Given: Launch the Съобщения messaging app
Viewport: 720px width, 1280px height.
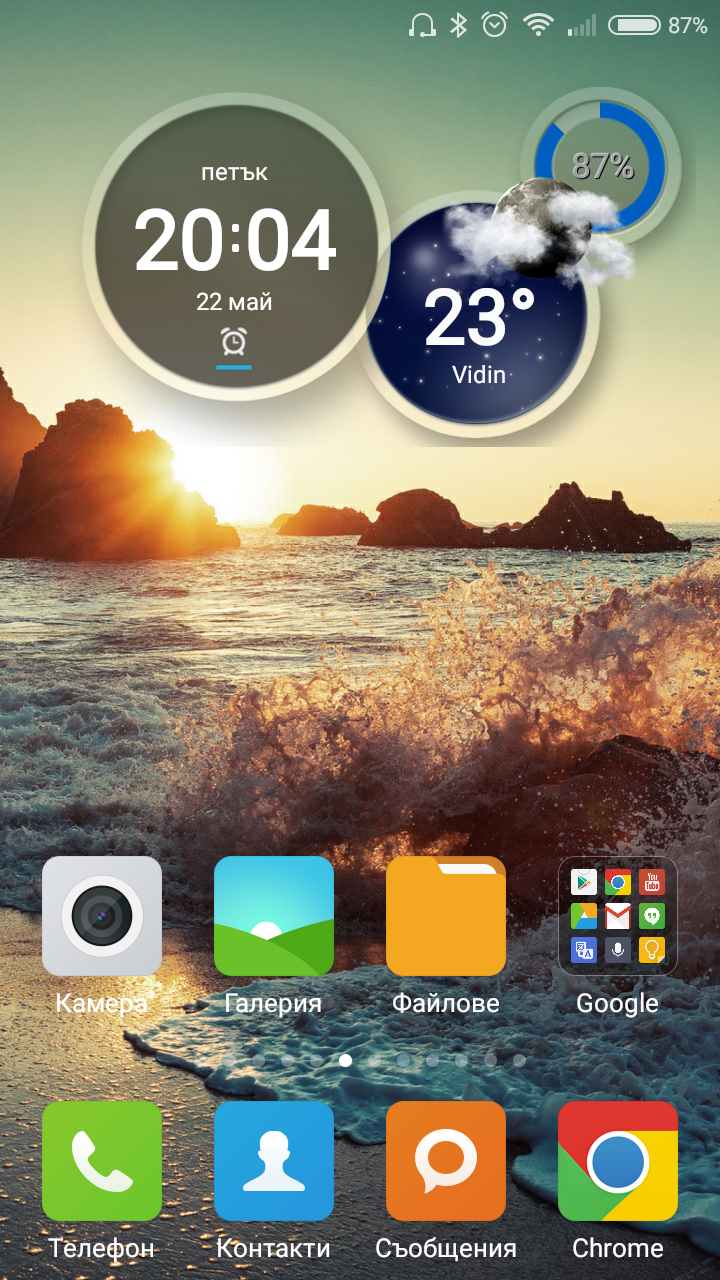Looking at the screenshot, I should 446,1161.
